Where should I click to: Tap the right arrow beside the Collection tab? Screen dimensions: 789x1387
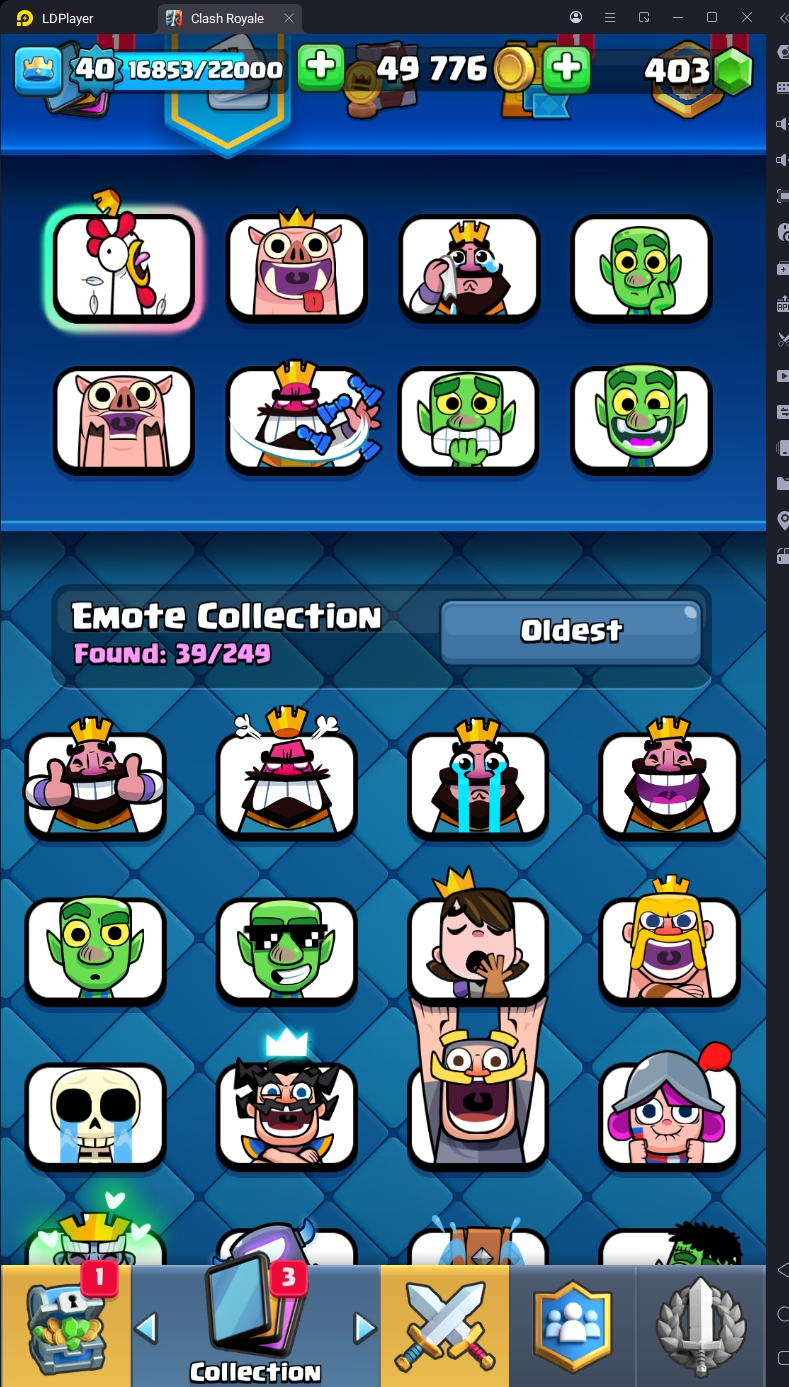pos(365,1328)
